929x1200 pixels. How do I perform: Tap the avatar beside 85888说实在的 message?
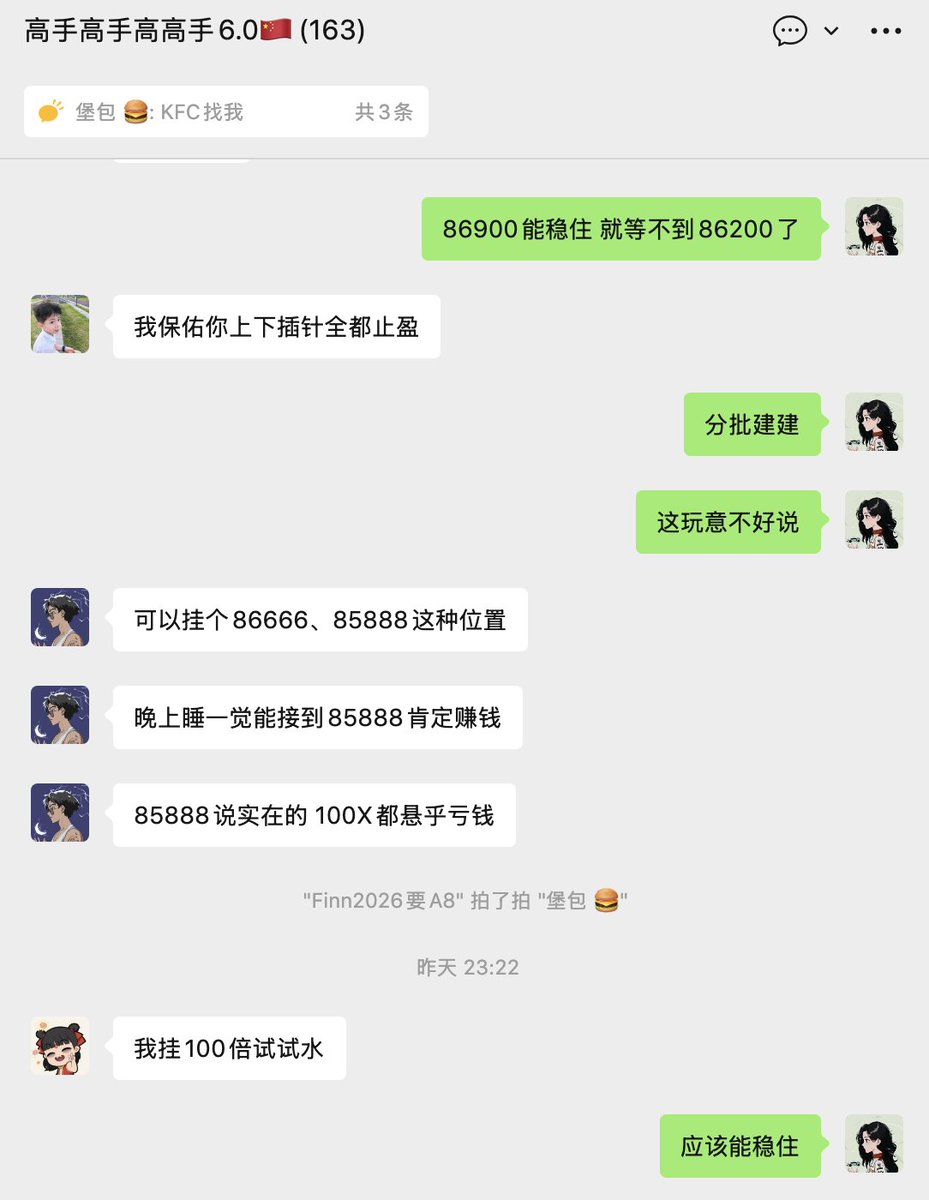tap(60, 812)
